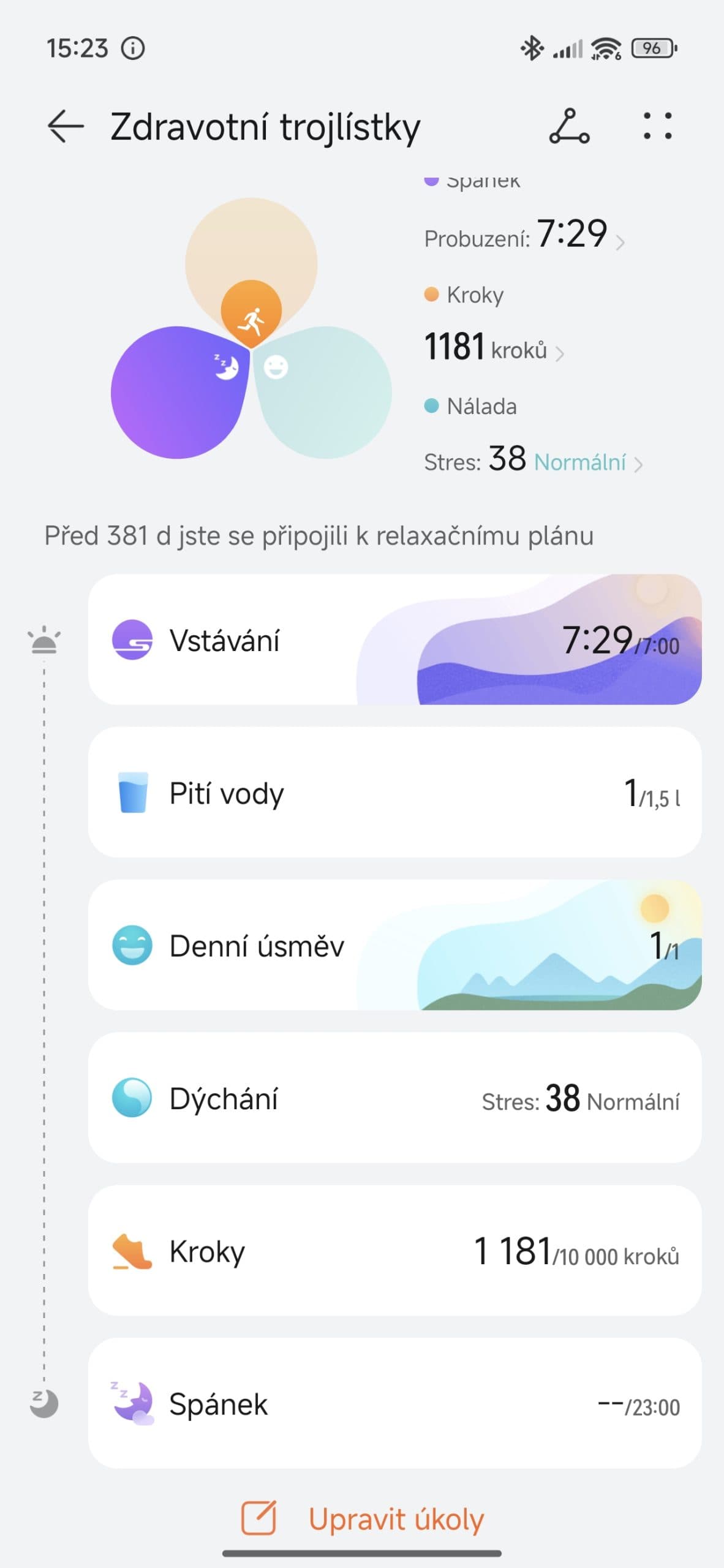
Task: Open the Spánek 23:00 task
Action: click(394, 1404)
